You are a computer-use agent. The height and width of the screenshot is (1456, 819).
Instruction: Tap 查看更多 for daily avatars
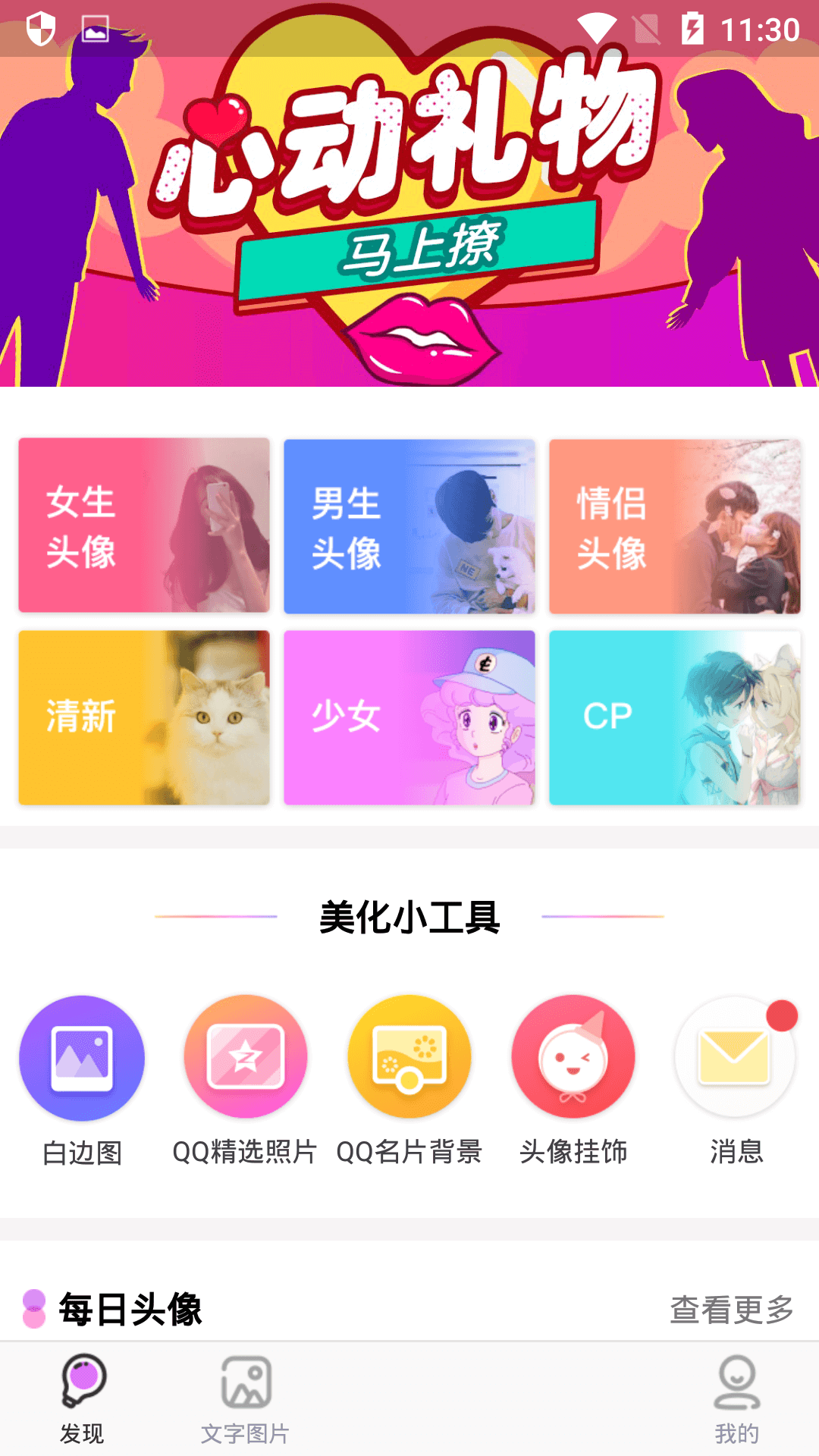point(732,1310)
